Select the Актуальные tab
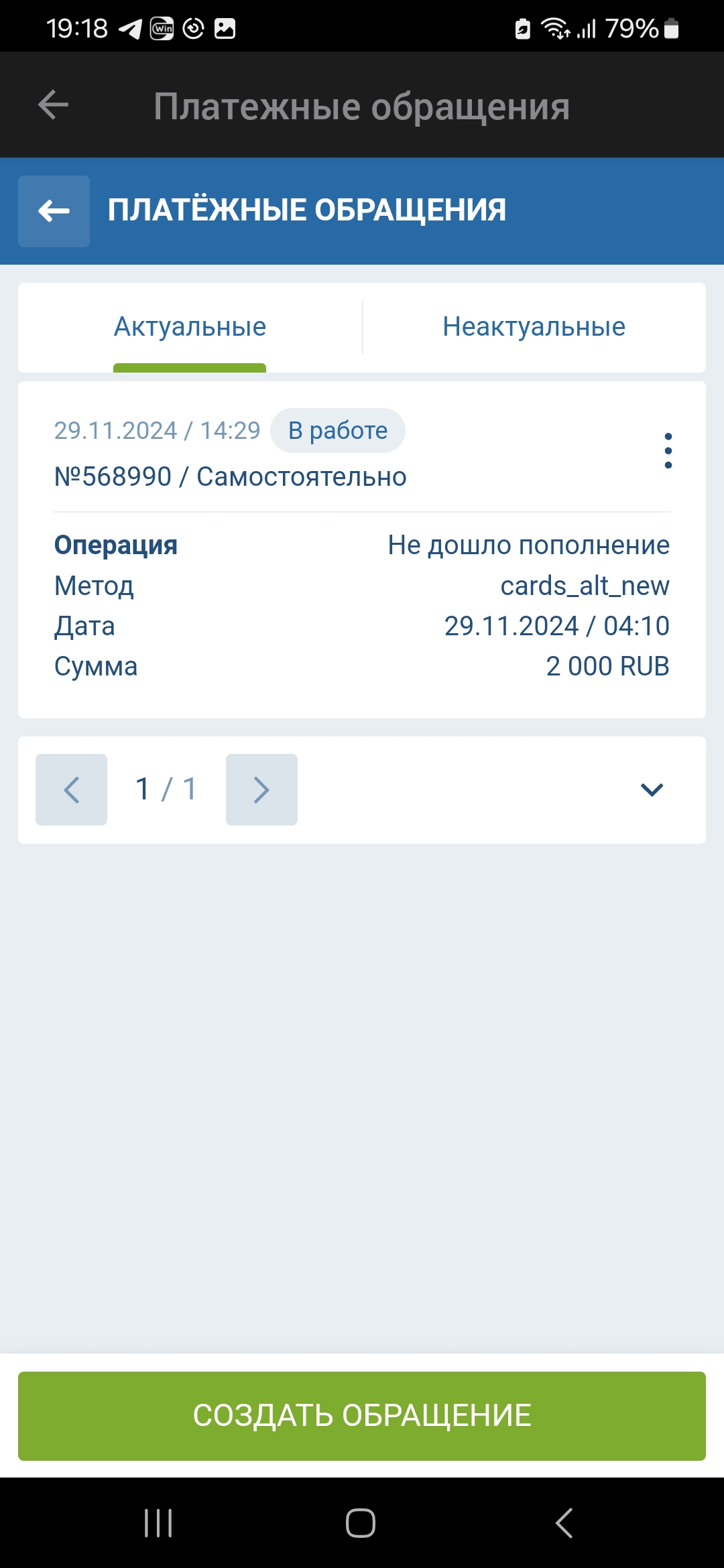This screenshot has height=1568, width=724. [x=190, y=327]
